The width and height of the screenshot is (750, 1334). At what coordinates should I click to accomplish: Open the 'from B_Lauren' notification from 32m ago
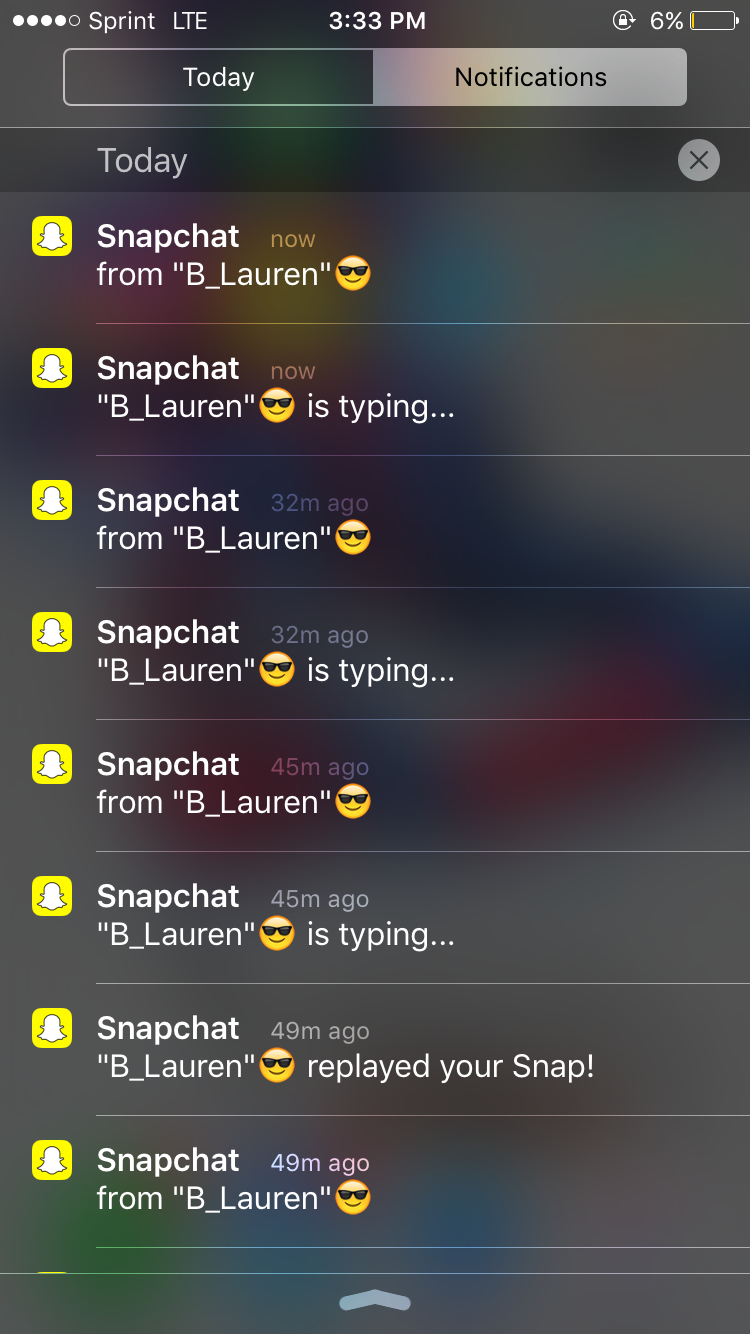375,520
